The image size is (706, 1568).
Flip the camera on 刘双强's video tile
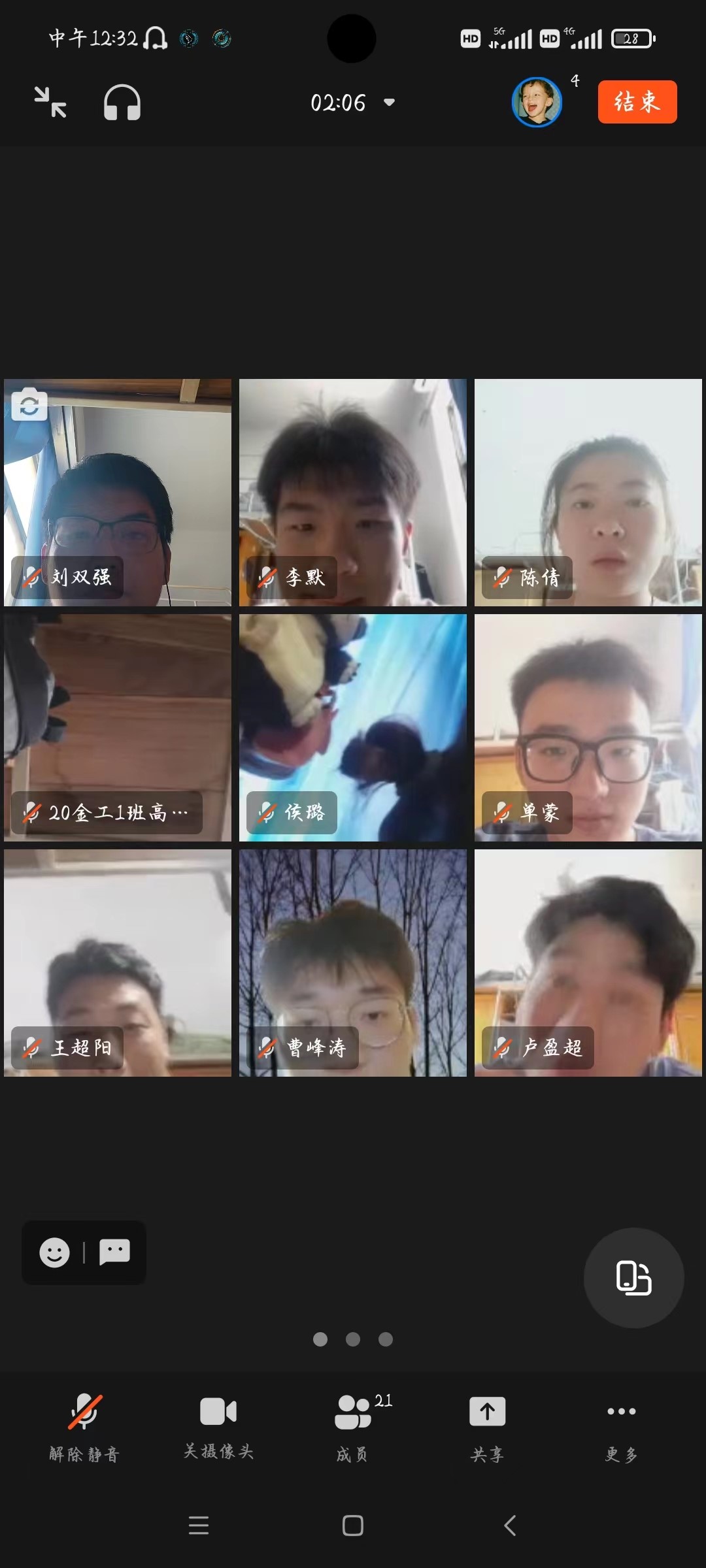pos(29,405)
